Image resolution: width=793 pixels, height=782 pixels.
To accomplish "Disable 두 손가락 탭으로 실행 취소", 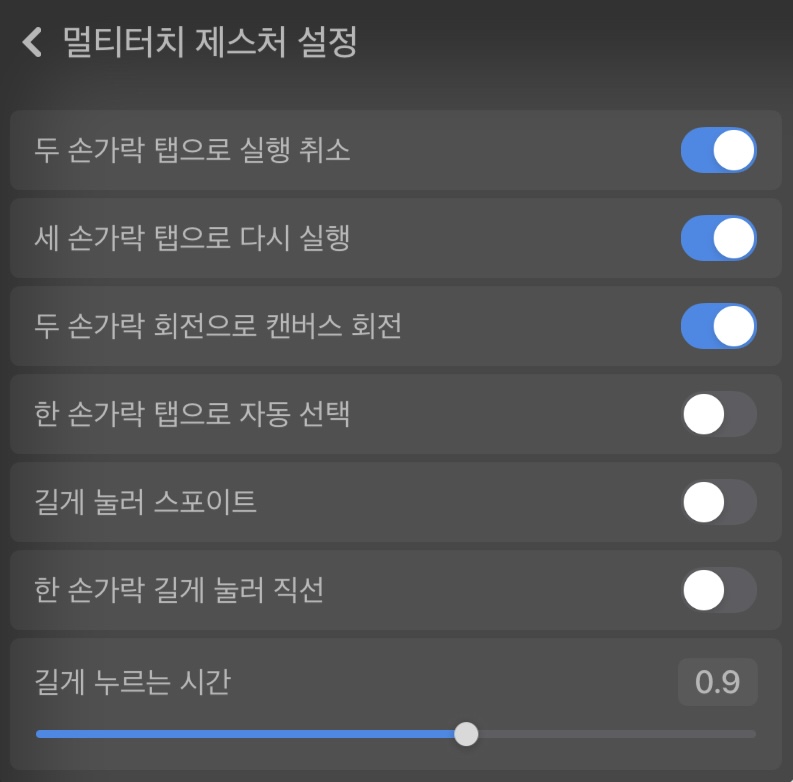I will [x=718, y=151].
